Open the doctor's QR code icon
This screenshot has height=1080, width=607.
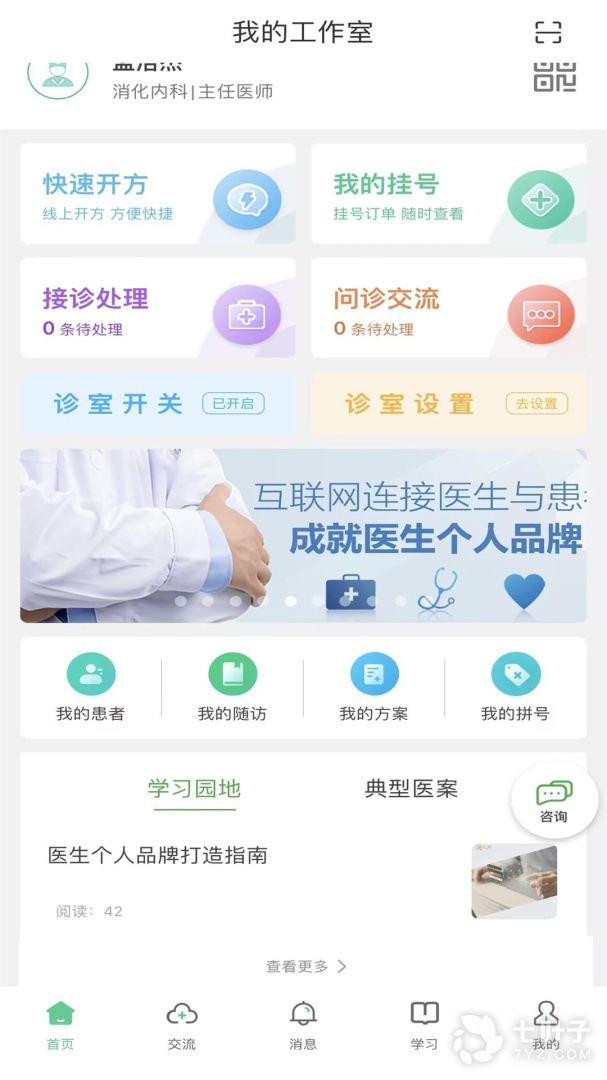(554, 77)
